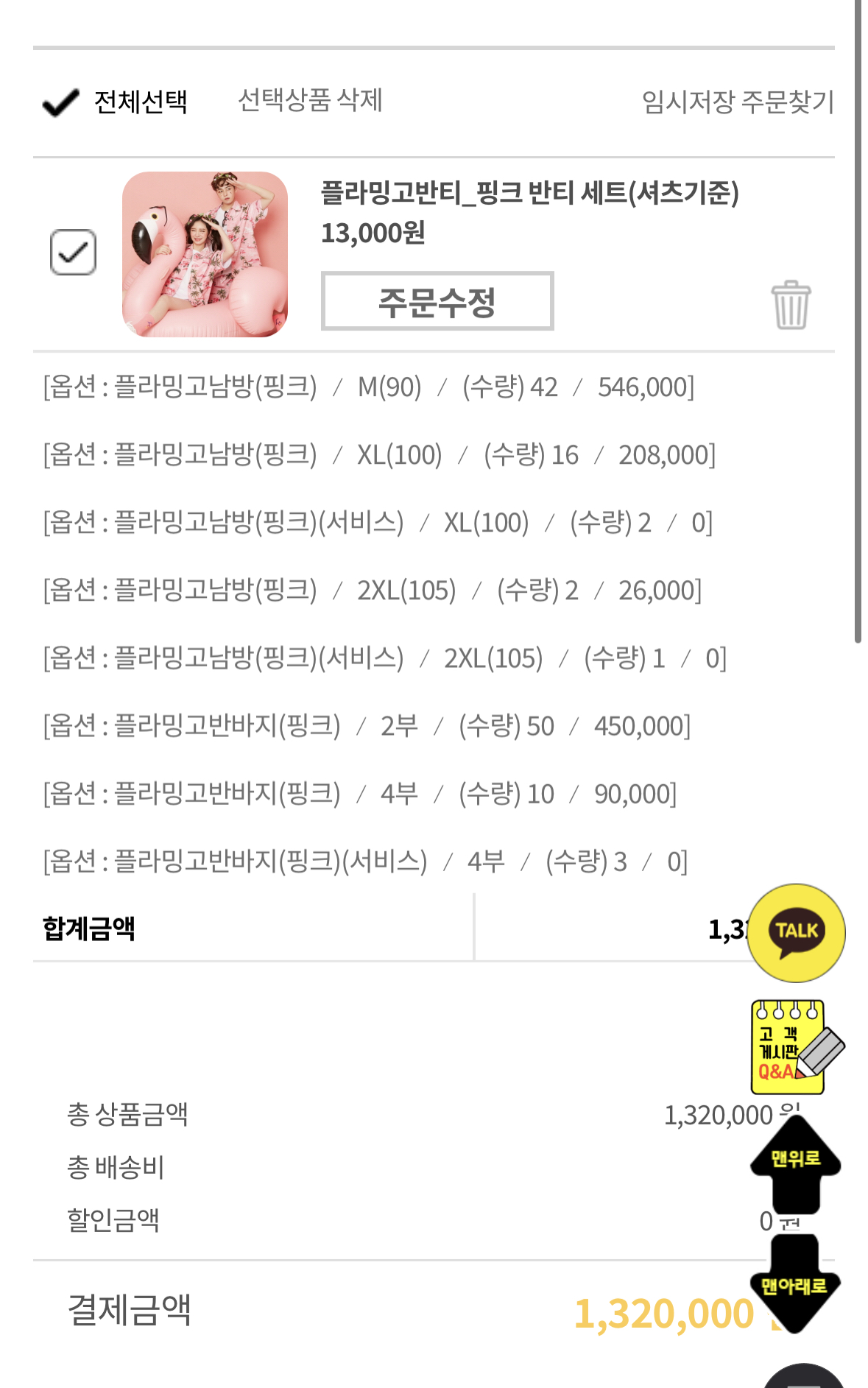The height and width of the screenshot is (1388, 868).
Task: Open 임시저장 주문찾기 link
Action: click(738, 102)
